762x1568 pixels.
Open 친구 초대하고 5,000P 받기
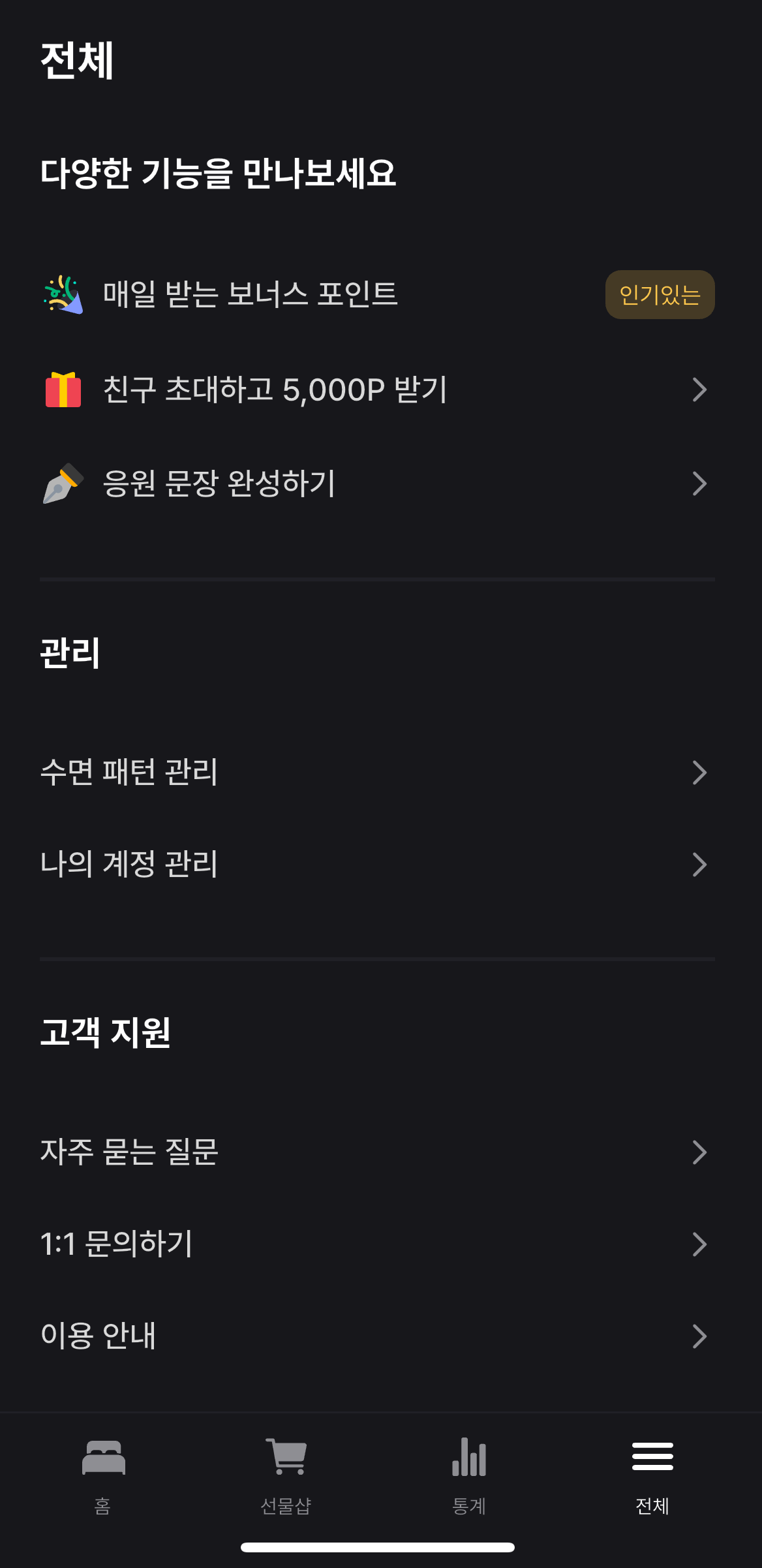378,390
